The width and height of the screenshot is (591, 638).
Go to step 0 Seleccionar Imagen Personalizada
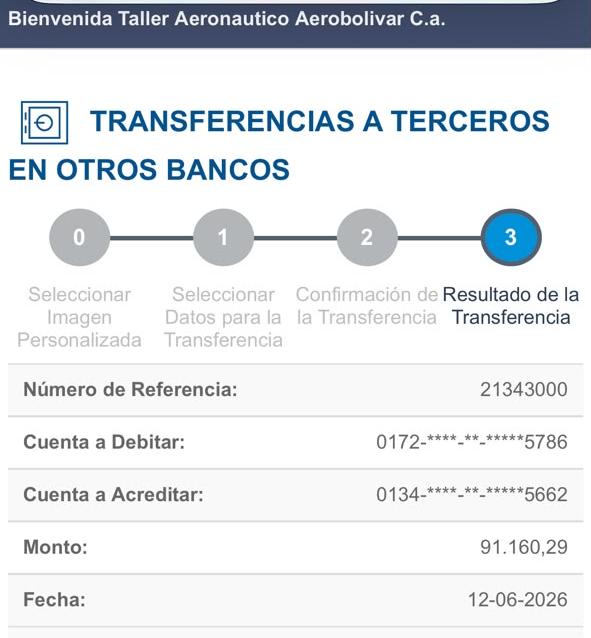79,237
